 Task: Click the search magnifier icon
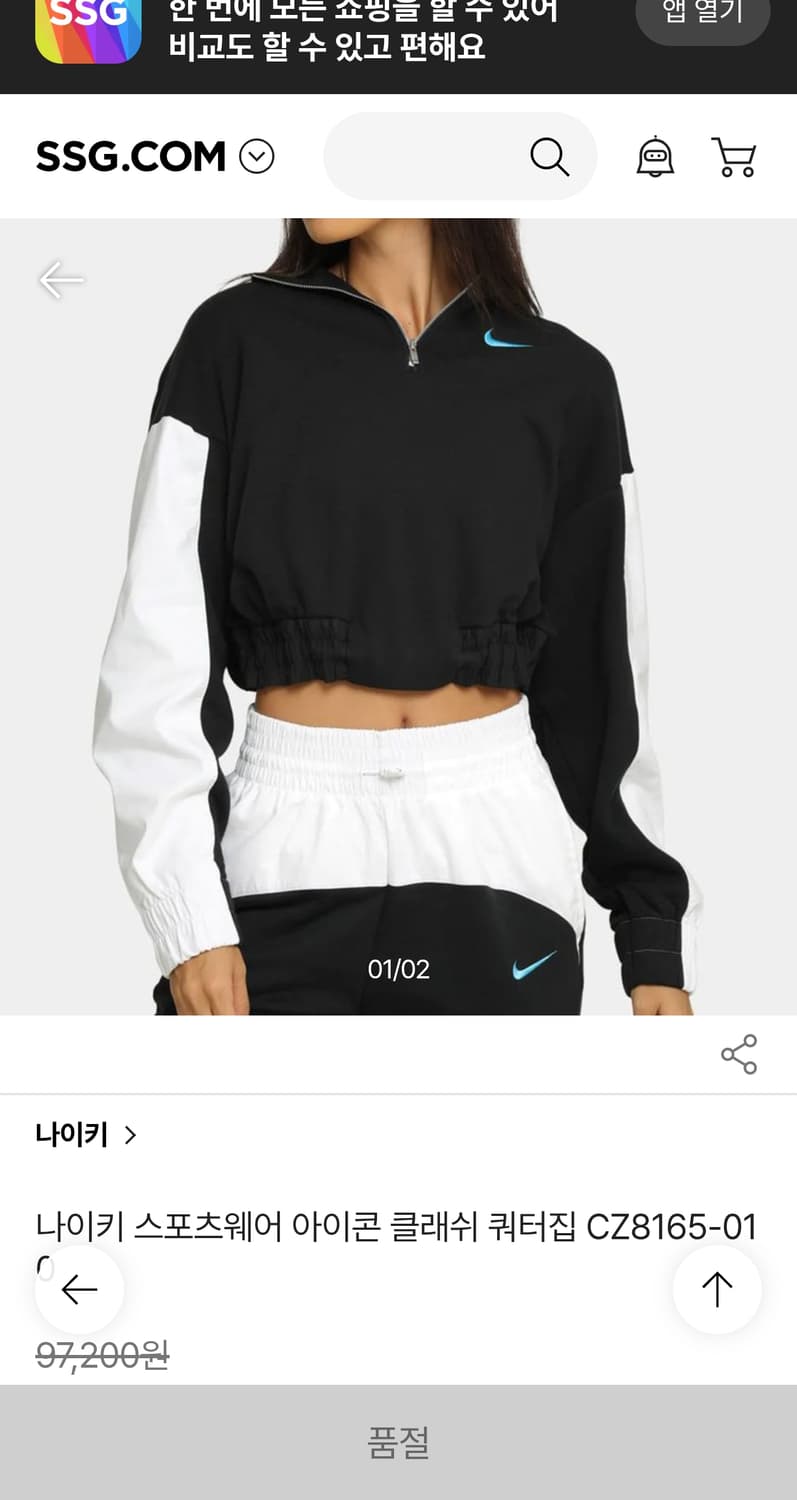(x=551, y=156)
